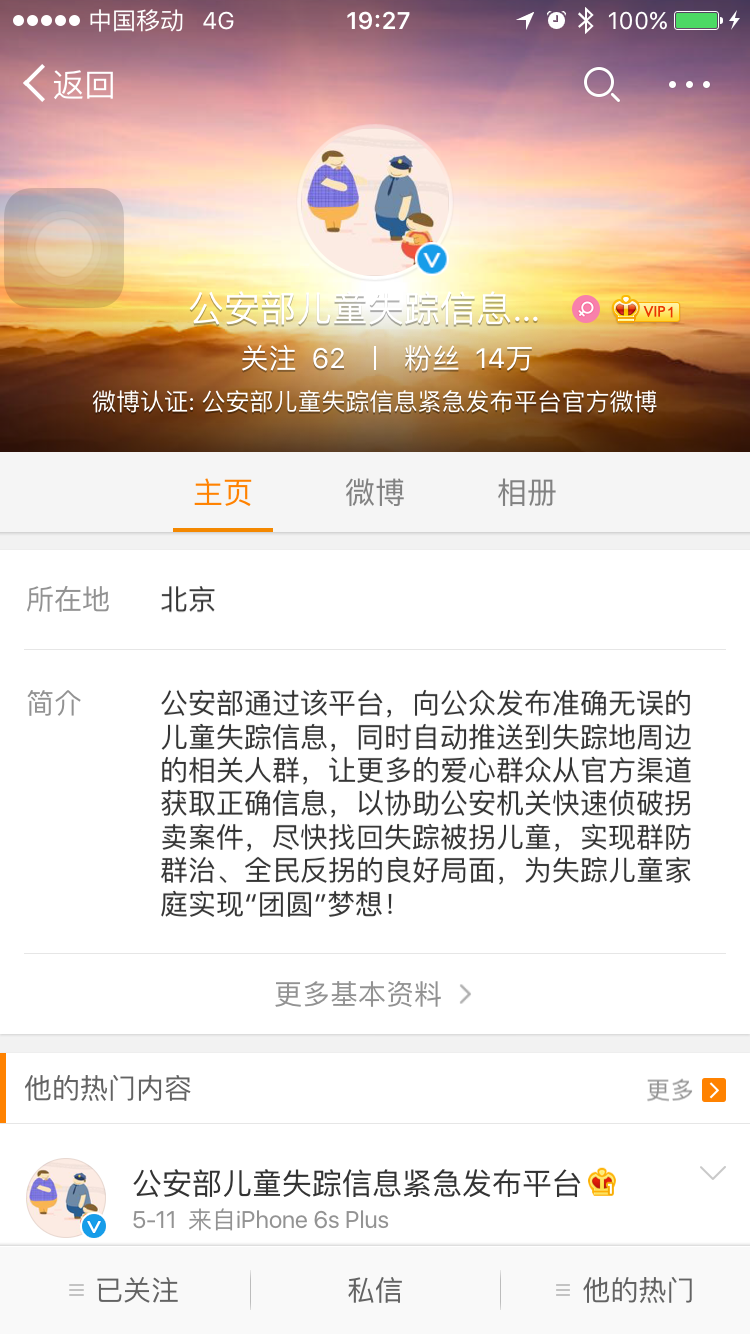This screenshot has height=1334, width=750.
Task: Click the VIP1 membership badge
Action: [644, 310]
